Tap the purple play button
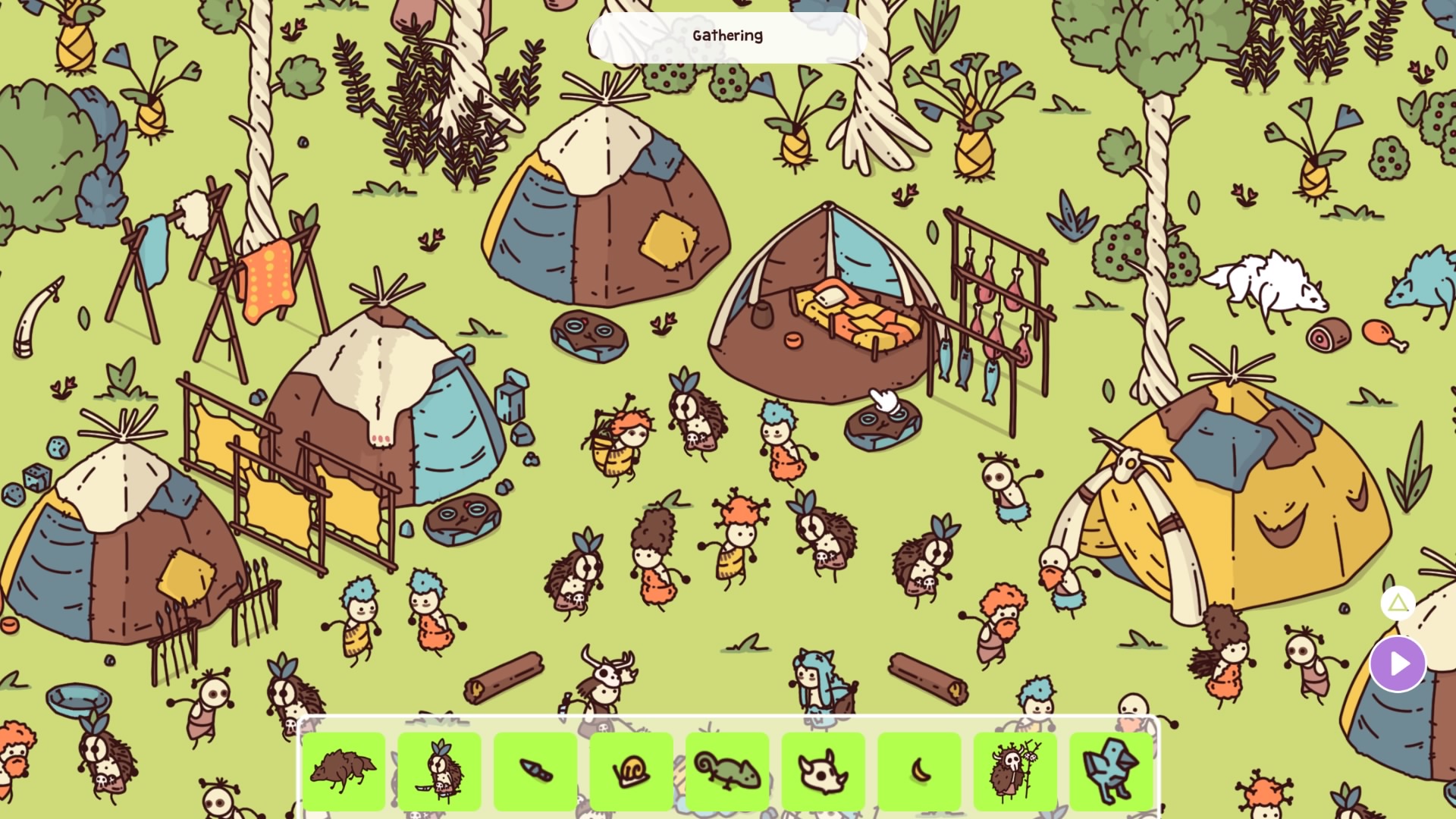 (1398, 664)
